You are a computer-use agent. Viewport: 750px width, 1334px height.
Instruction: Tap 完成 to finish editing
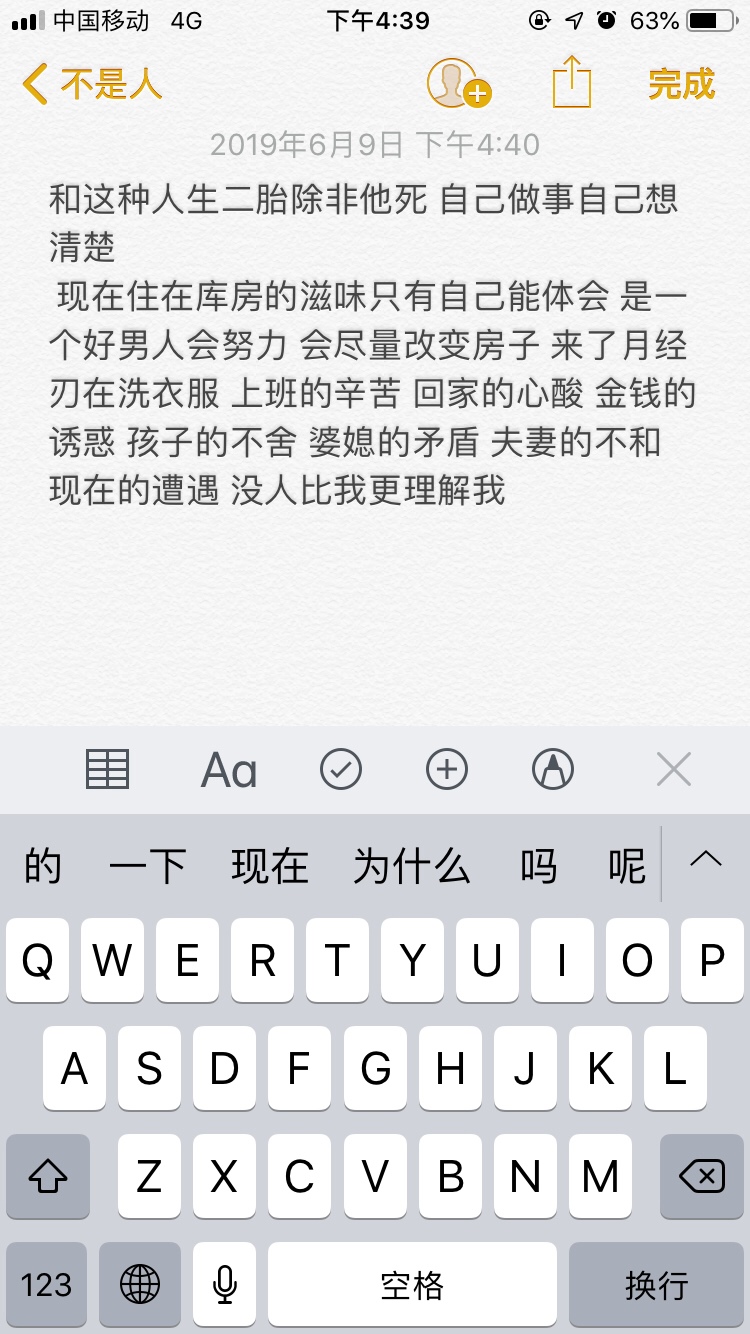(x=681, y=84)
